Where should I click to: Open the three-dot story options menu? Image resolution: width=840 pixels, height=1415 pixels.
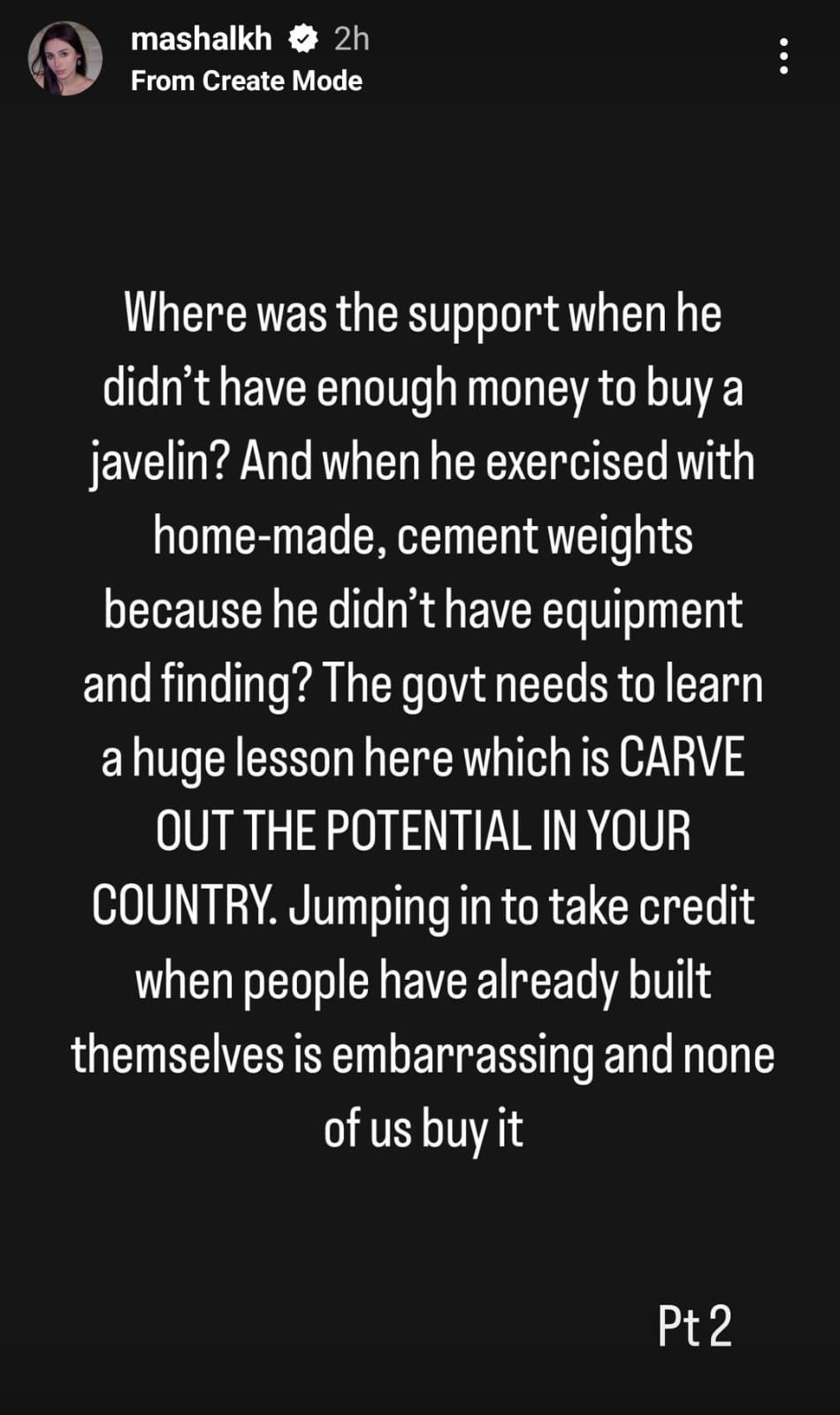783,57
